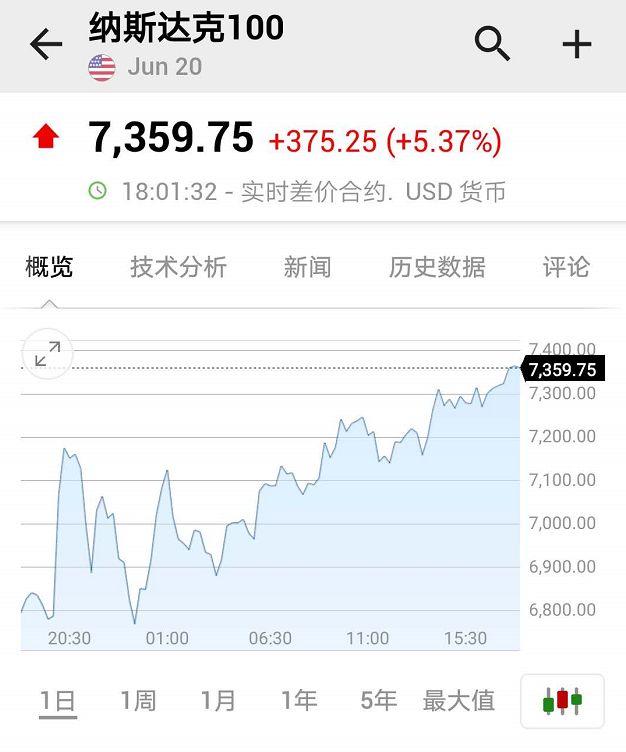
Task: Switch to the 技术分析 tab
Action: pyautogui.click(x=178, y=267)
